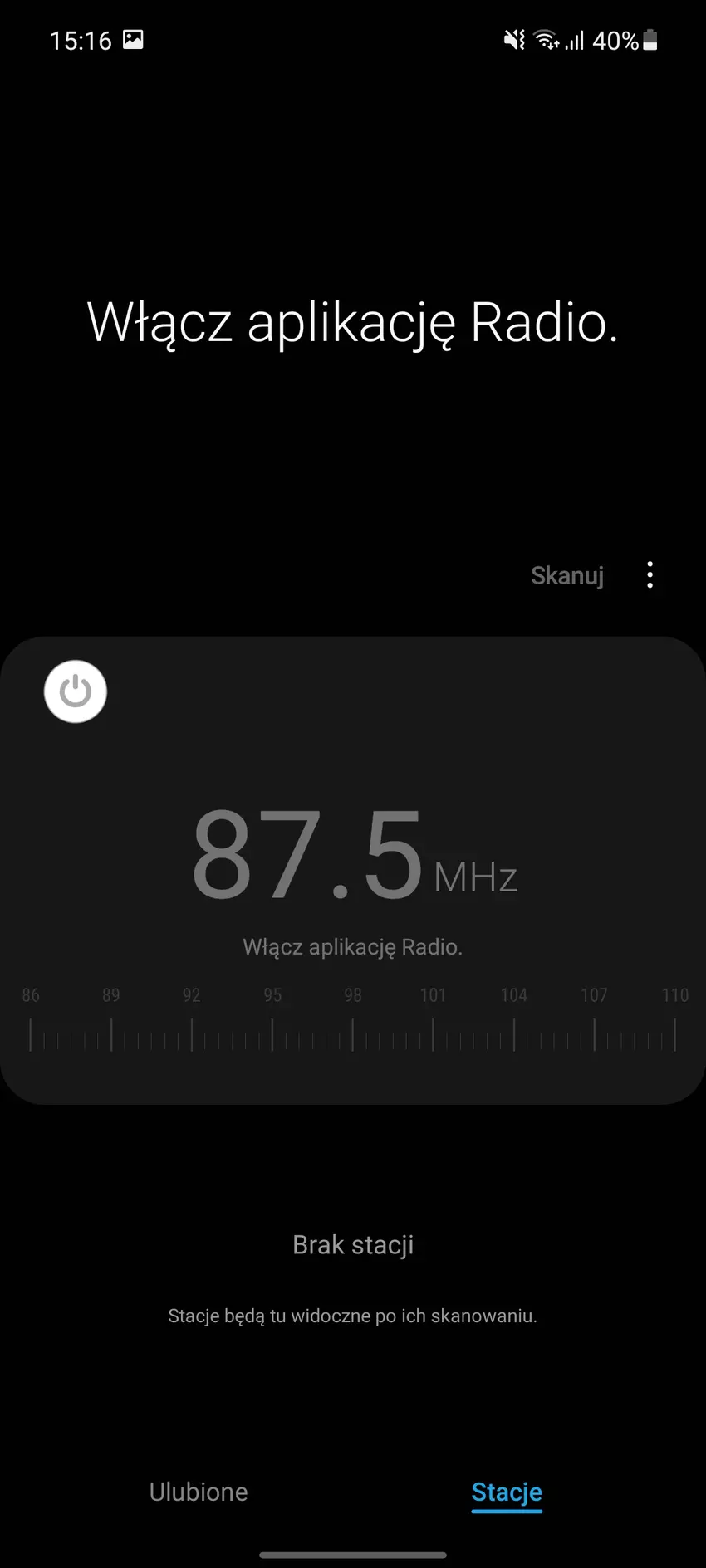Viewport: 706px width, 1568px height.
Task: Select the Stacje tab
Action: pyautogui.click(x=507, y=1492)
